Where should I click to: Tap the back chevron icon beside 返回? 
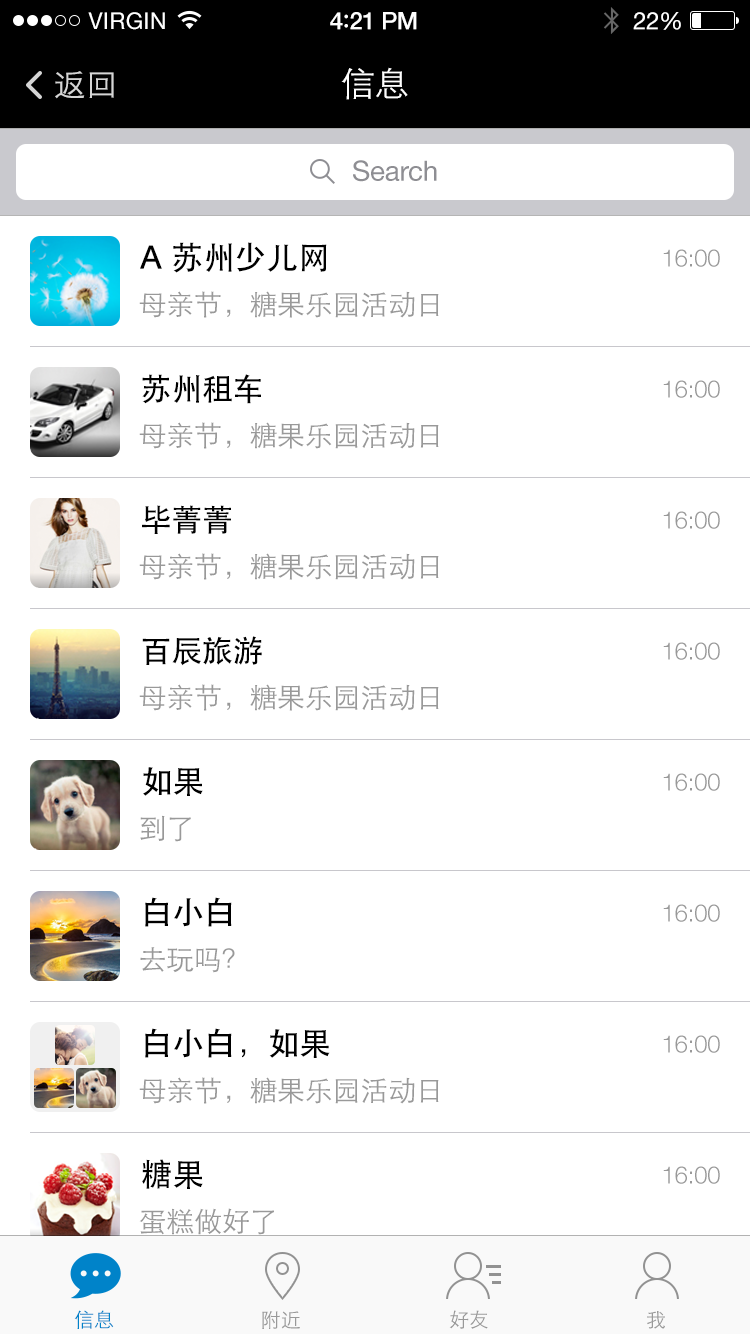tap(34, 85)
